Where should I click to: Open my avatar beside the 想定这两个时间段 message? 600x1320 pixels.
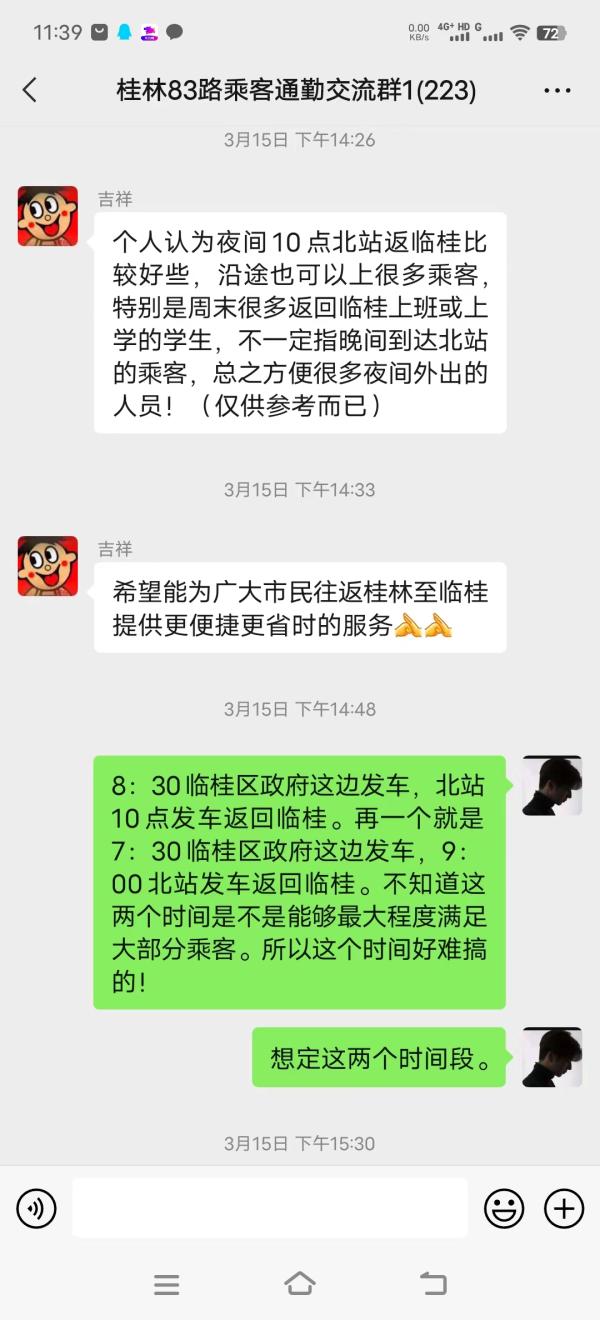(x=552, y=1057)
